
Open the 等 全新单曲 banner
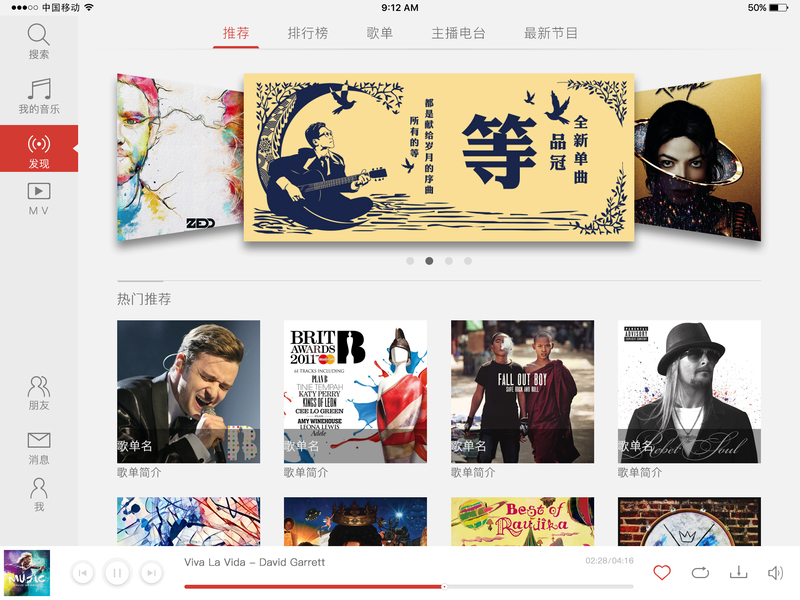point(439,157)
